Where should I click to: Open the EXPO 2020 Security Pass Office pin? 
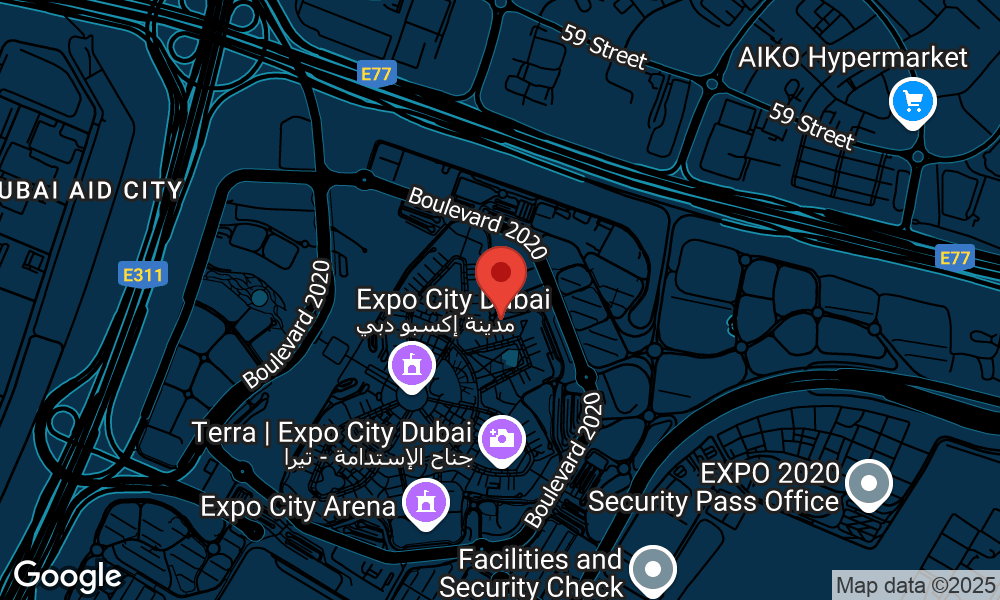[868, 483]
